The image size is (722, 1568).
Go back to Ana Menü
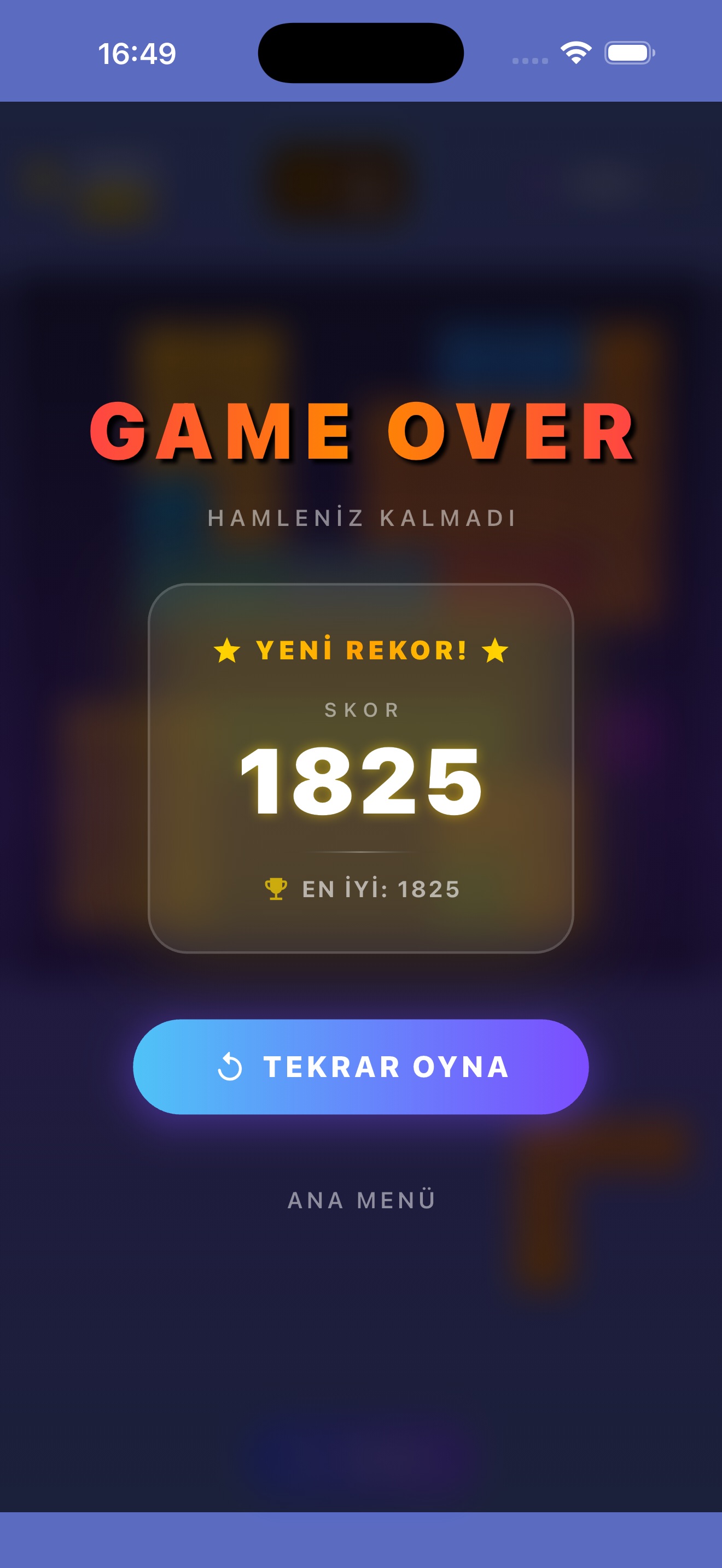(x=361, y=1200)
